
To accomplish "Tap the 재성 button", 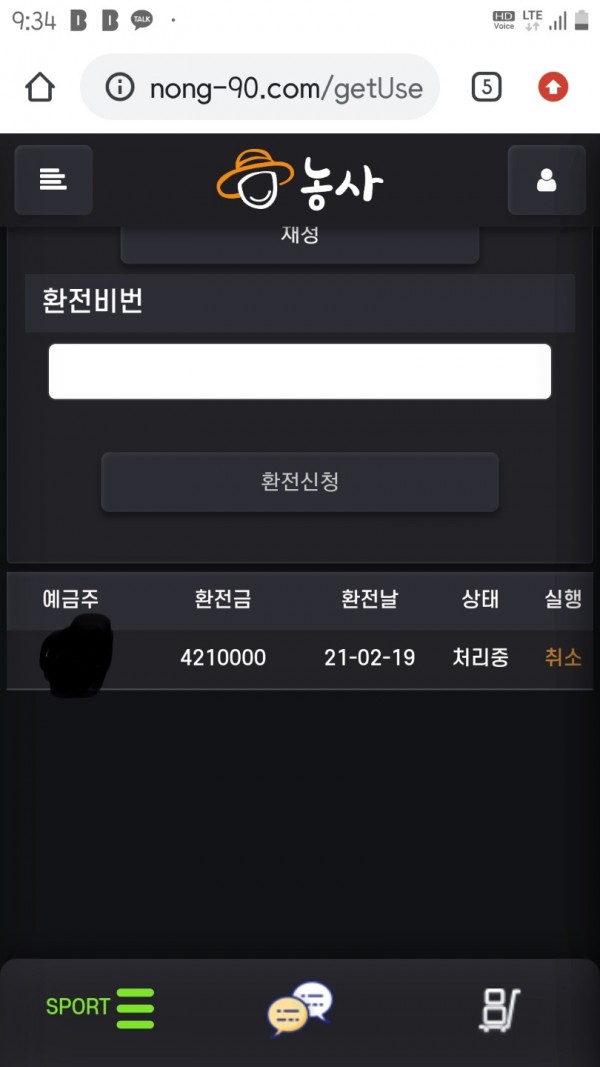I will click(x=300, y=239).
